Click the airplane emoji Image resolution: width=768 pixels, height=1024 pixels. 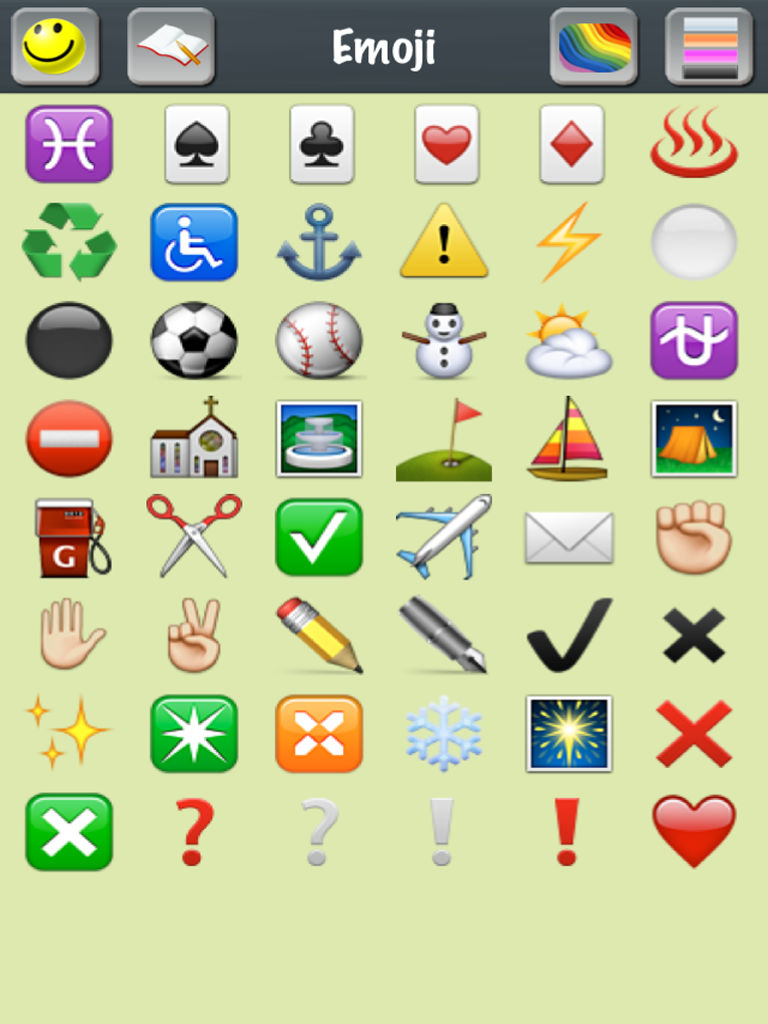pyautogui.click(x=443, y=535)
